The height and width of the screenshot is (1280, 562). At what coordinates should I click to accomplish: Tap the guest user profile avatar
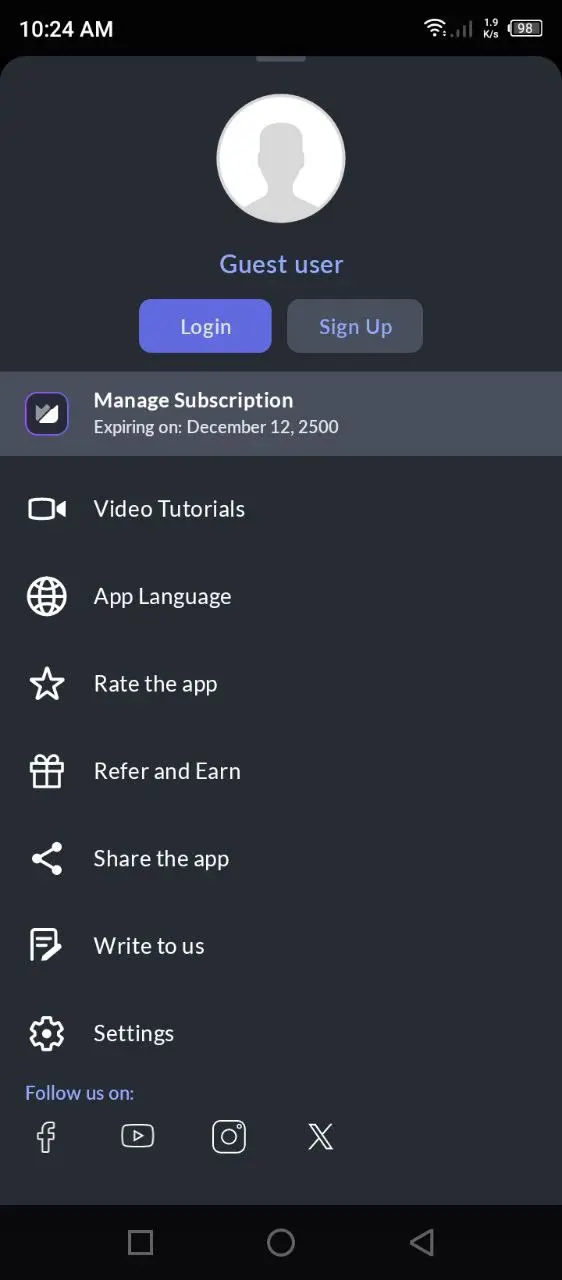pyautogui.click(x=281, y=159)
